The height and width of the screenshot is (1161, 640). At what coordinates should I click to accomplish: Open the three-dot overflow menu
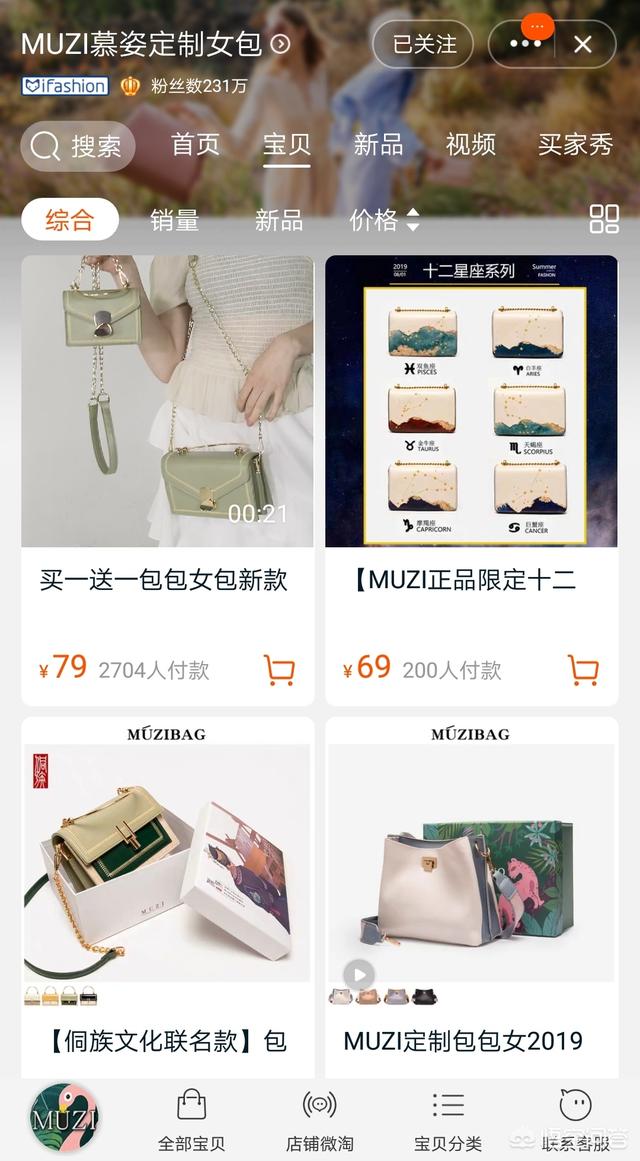pyautogui.click(x=525, y=44)
